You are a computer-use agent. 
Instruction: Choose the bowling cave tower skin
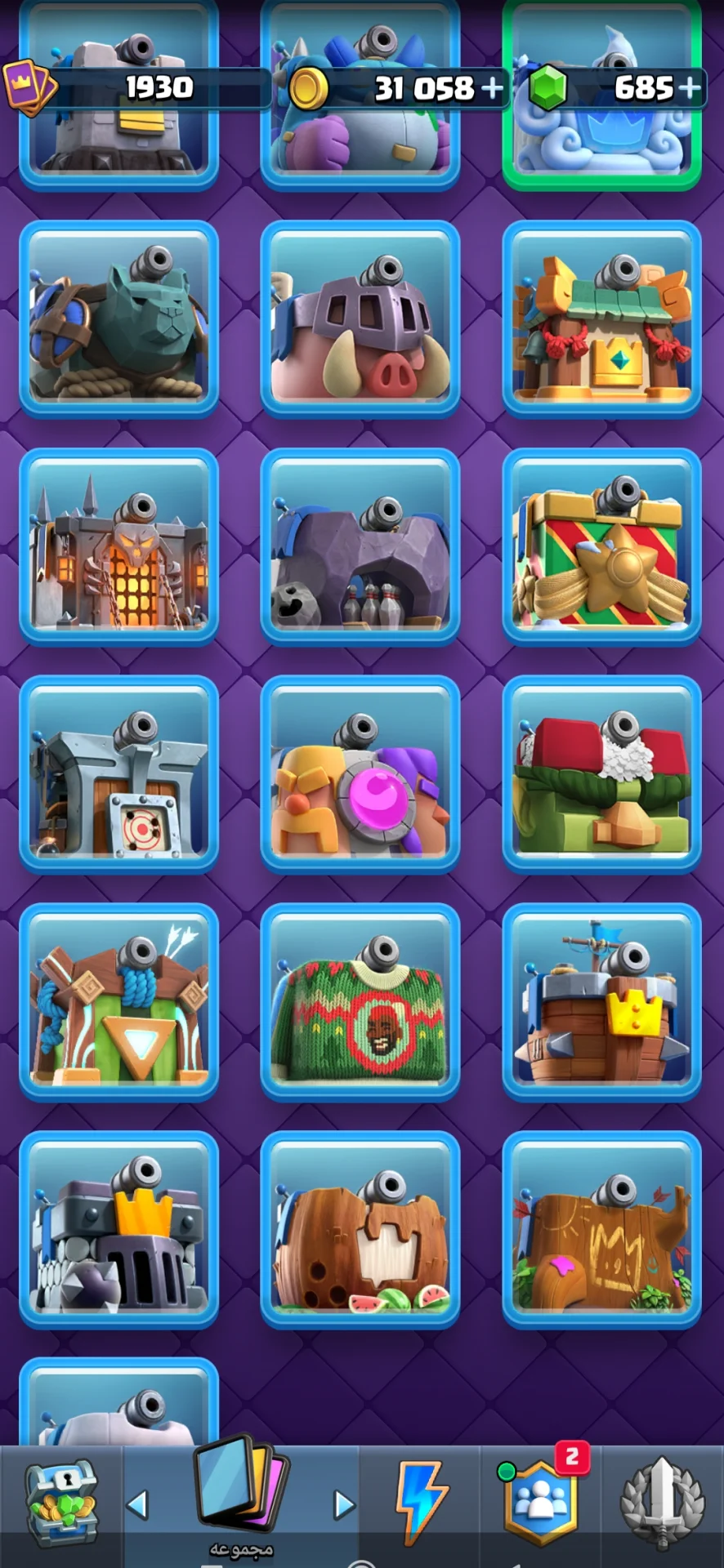pyautogui.click(x=360, y=546)
